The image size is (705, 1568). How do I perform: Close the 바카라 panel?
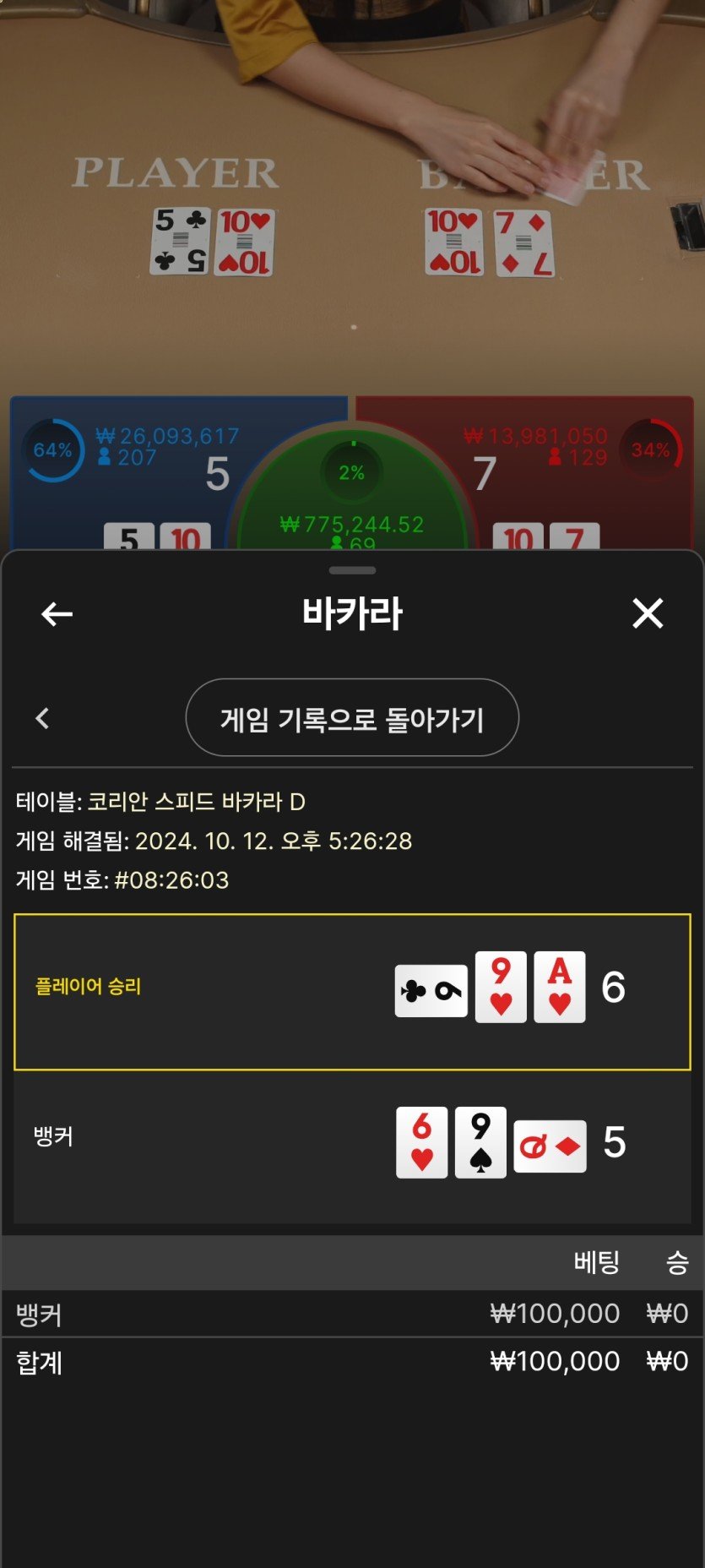click(648, 613)
